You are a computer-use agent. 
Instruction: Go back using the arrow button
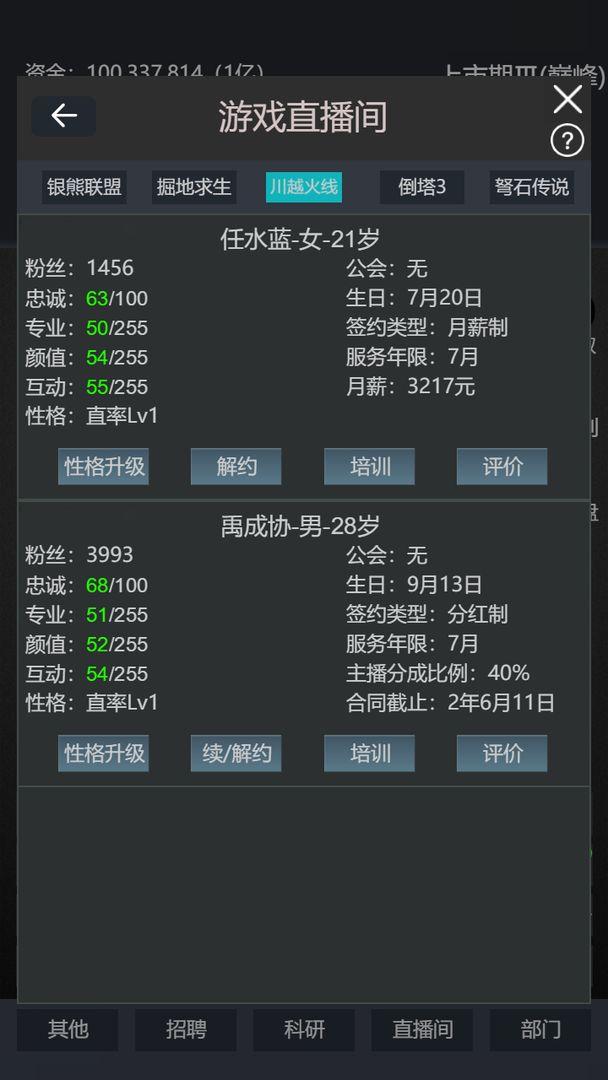(64, 116)
